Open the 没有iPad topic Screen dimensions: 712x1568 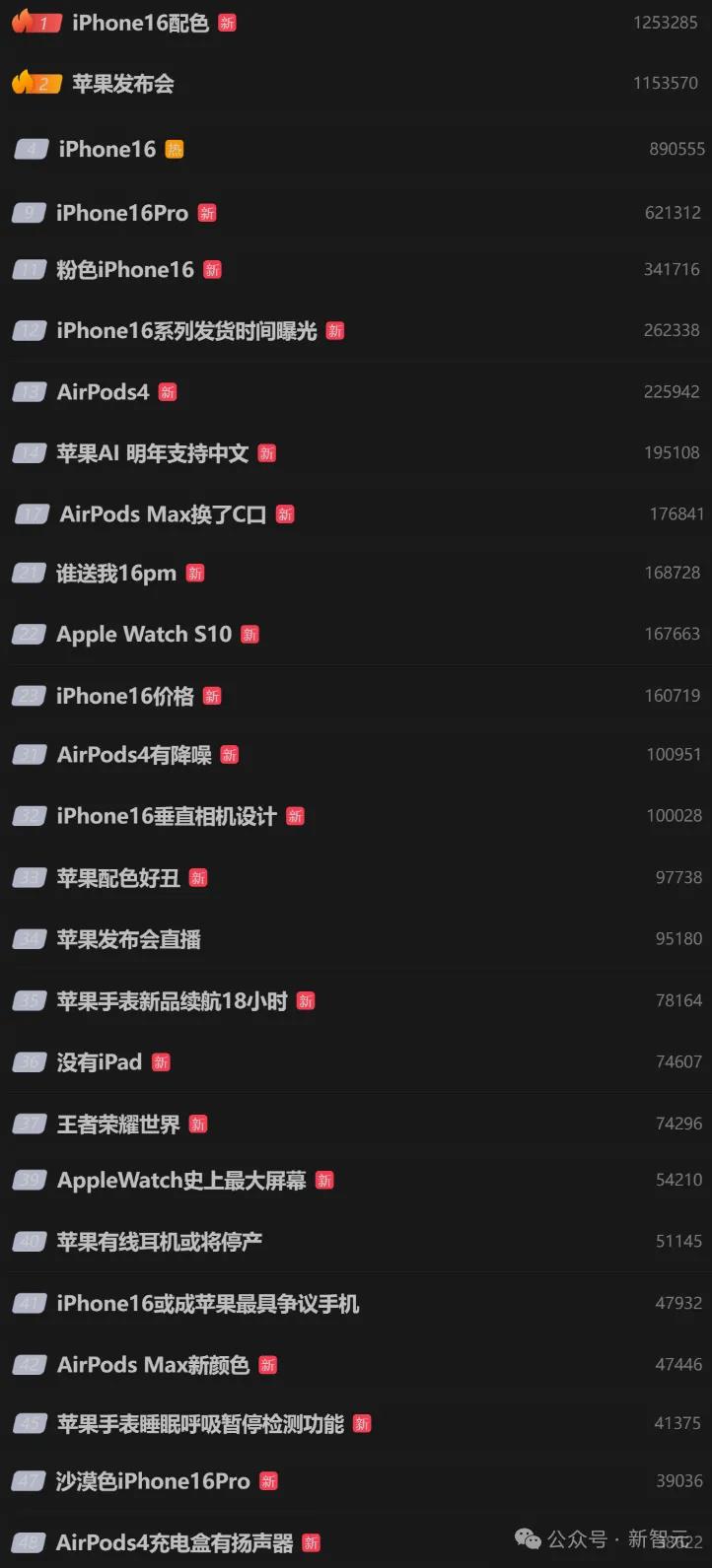[x=101, y=1062]
